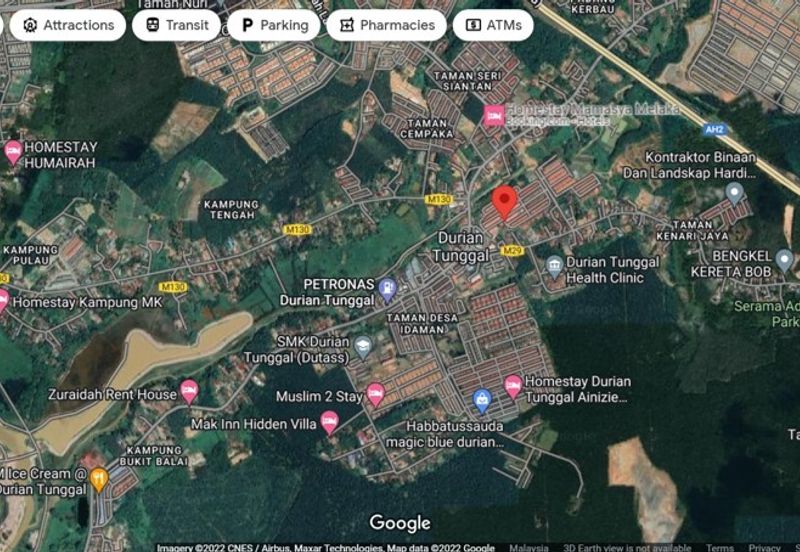Open the Terms link
This screenshot has width=800, height=552.
pyautogui.click(x=719, y=547)
